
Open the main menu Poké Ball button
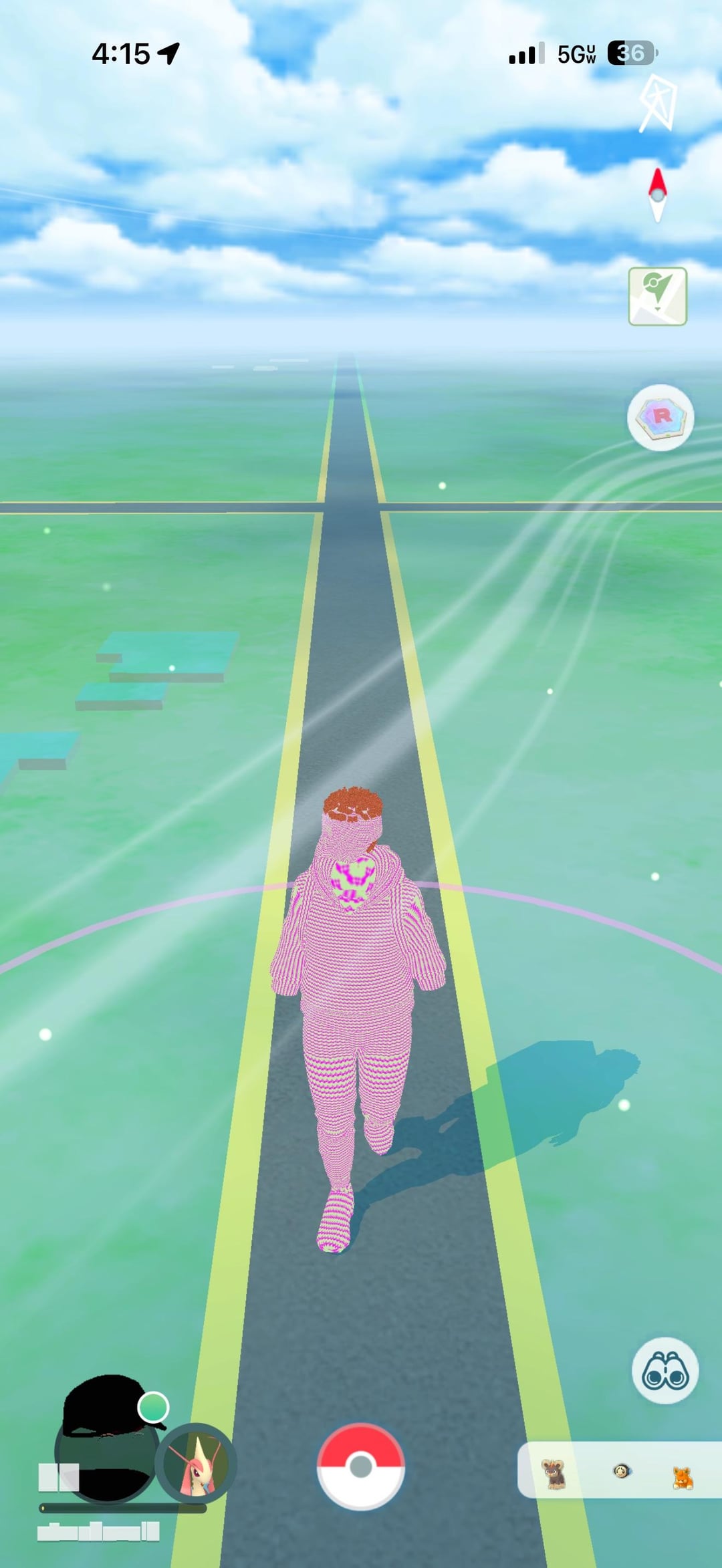click(360, 1466)
